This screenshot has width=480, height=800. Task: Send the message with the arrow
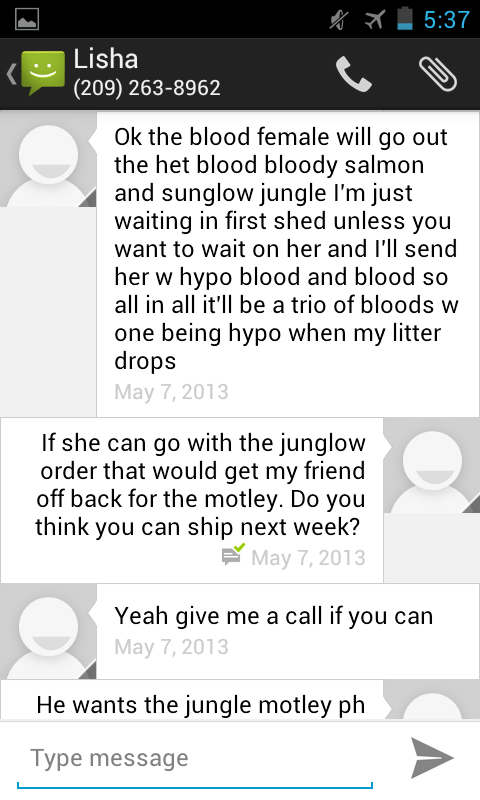432,758
